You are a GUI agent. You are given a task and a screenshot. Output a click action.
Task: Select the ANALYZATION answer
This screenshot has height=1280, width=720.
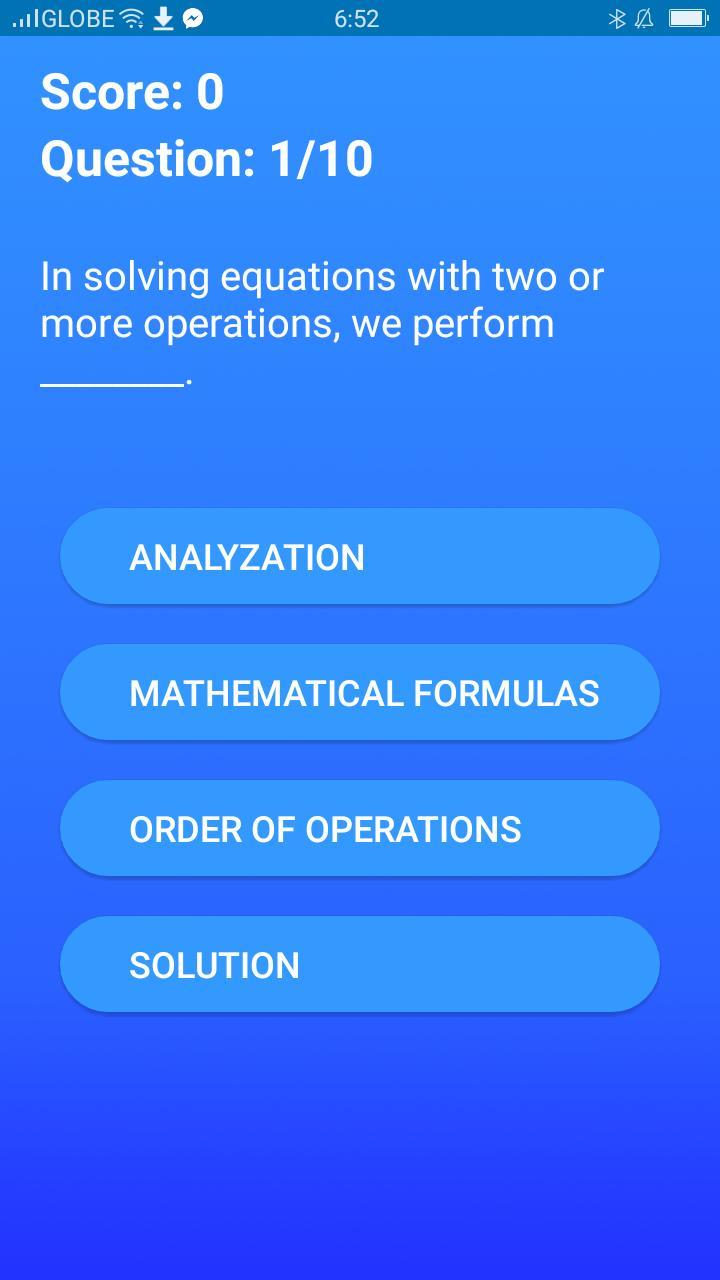(360, 556)
